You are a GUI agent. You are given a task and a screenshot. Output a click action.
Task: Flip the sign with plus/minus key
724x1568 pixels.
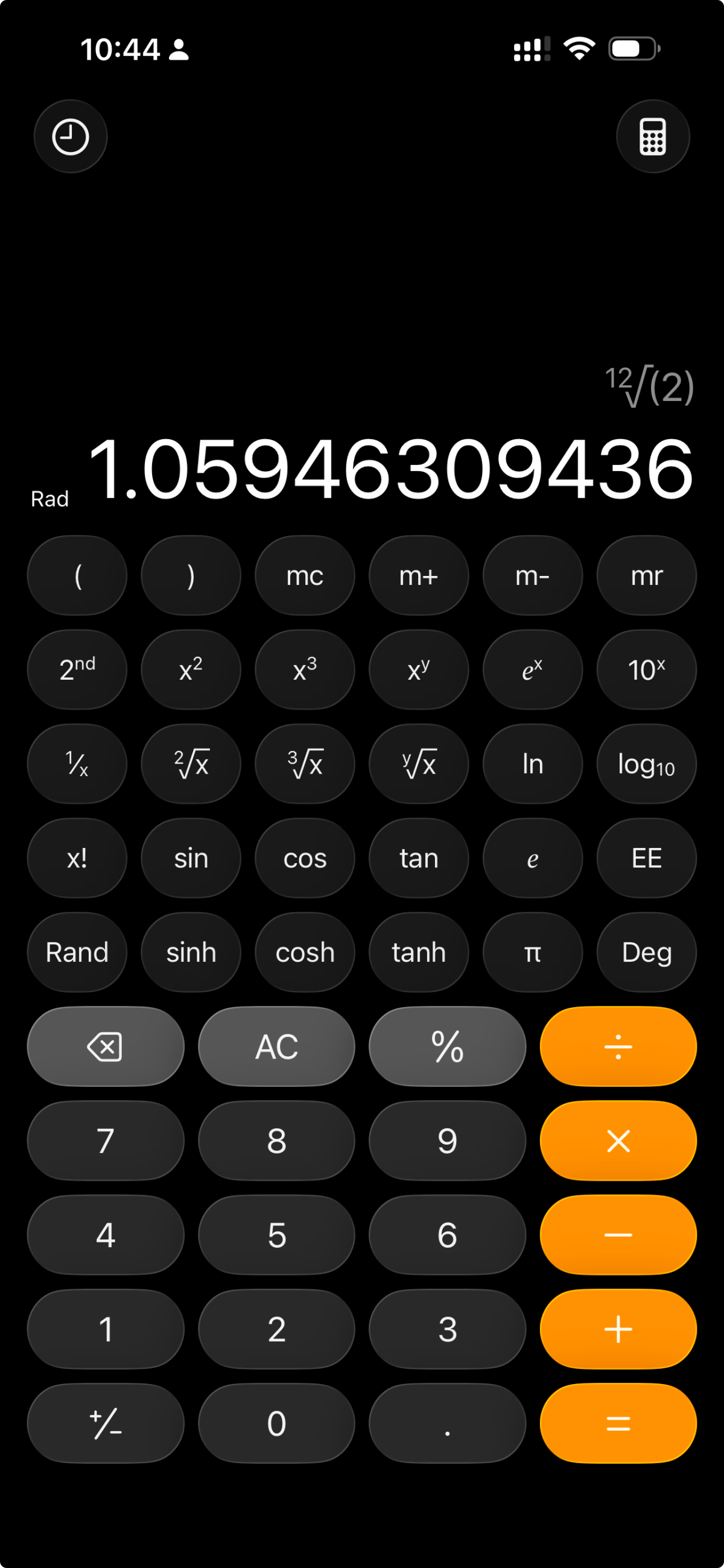click(106, 1423)
